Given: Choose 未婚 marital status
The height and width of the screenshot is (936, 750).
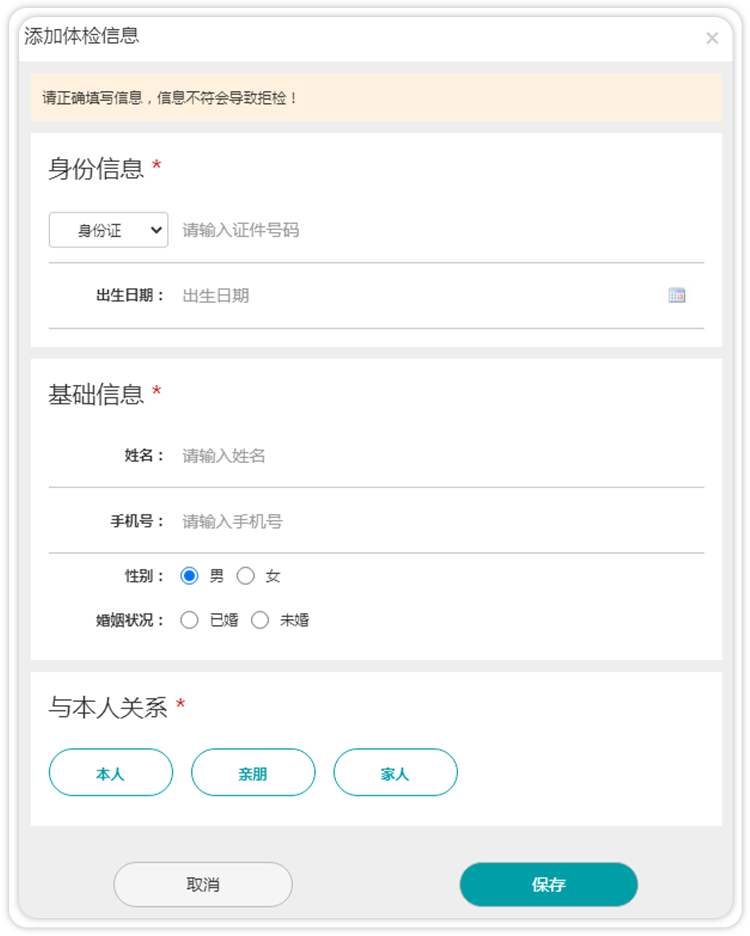Looking at the screenshot, I should pos(260,620).
